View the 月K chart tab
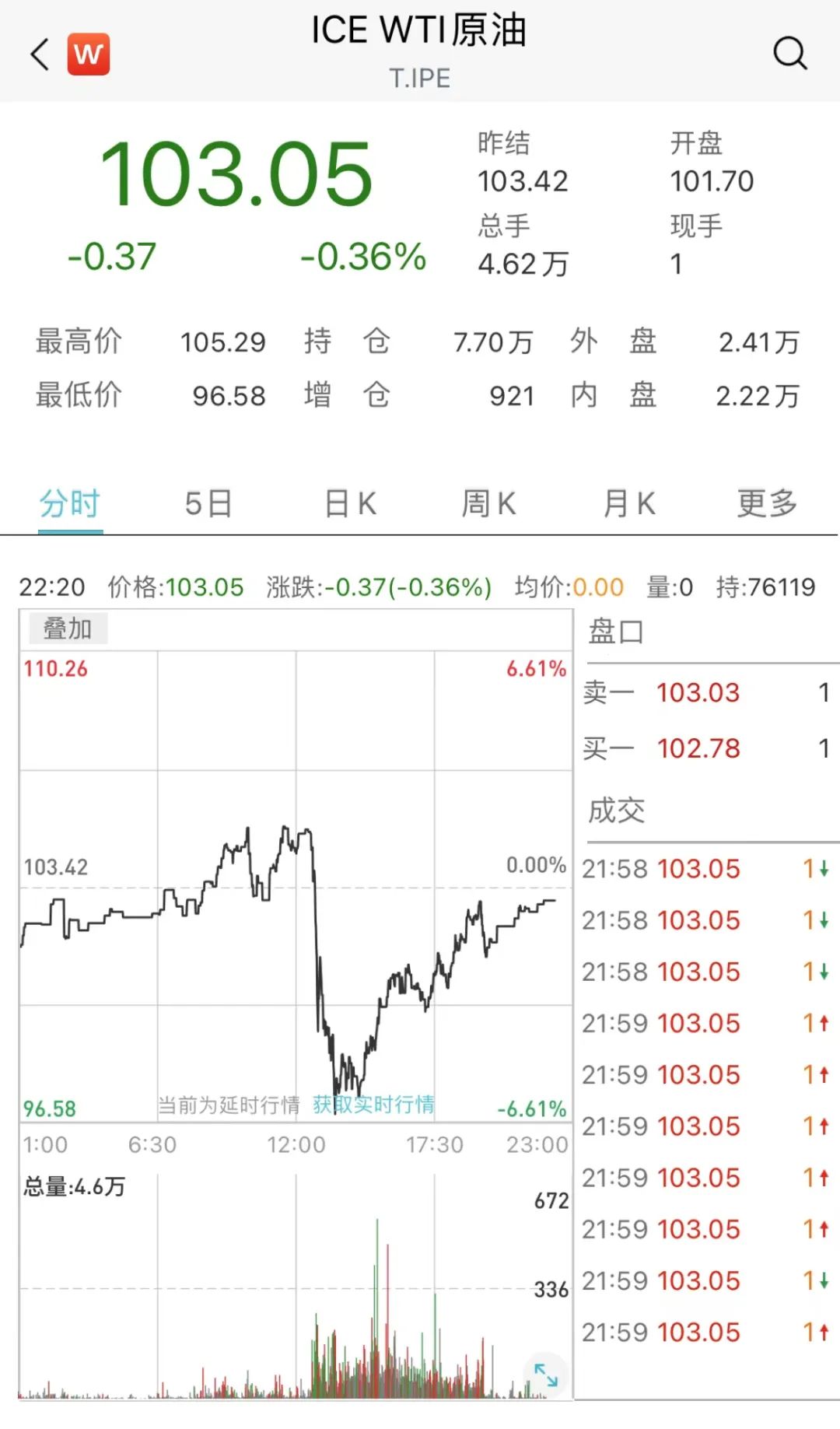The height and width of the screenshot is (1429, 840). click(x=628, y=503)
